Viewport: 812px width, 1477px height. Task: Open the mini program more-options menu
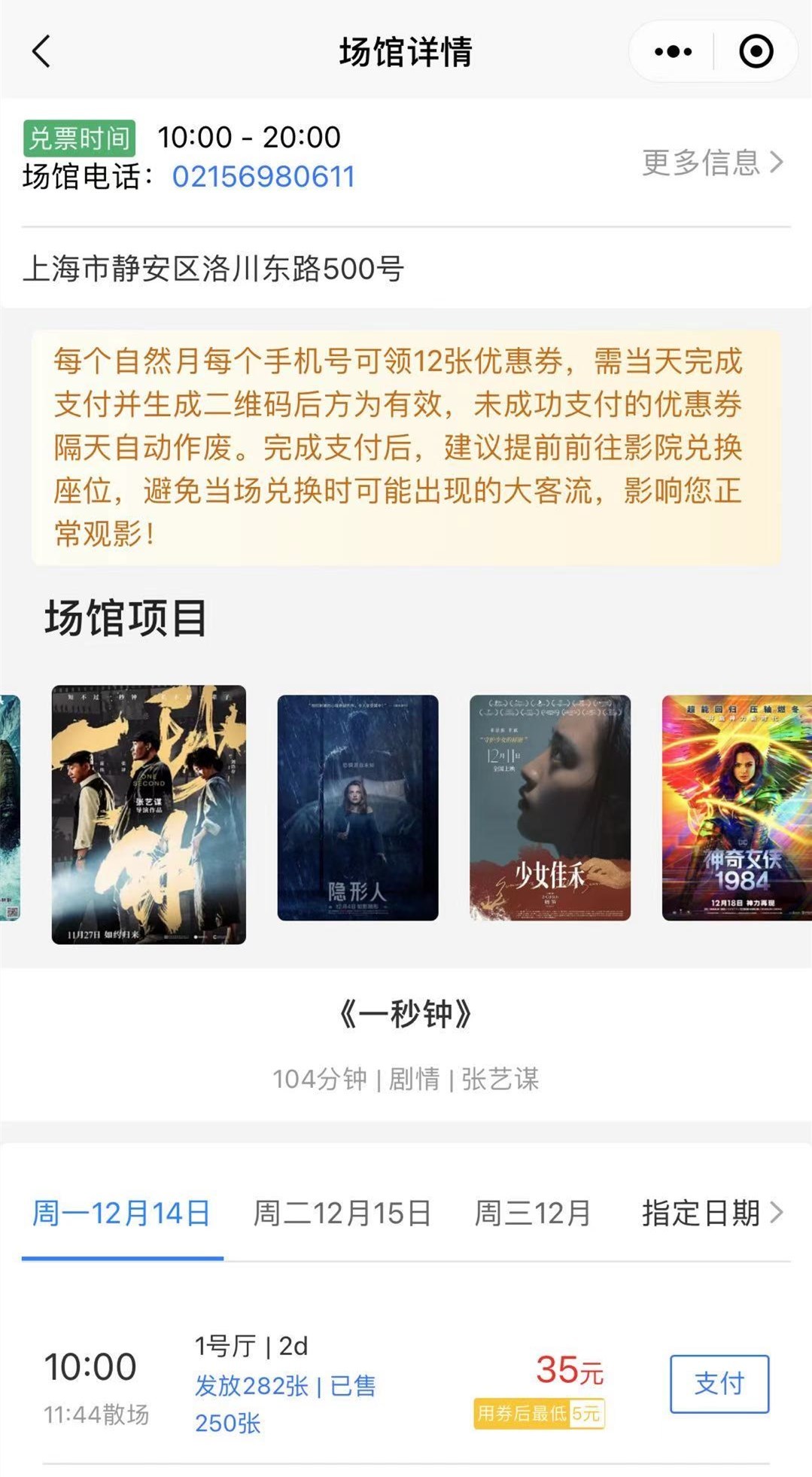click(x=673, y=52)
